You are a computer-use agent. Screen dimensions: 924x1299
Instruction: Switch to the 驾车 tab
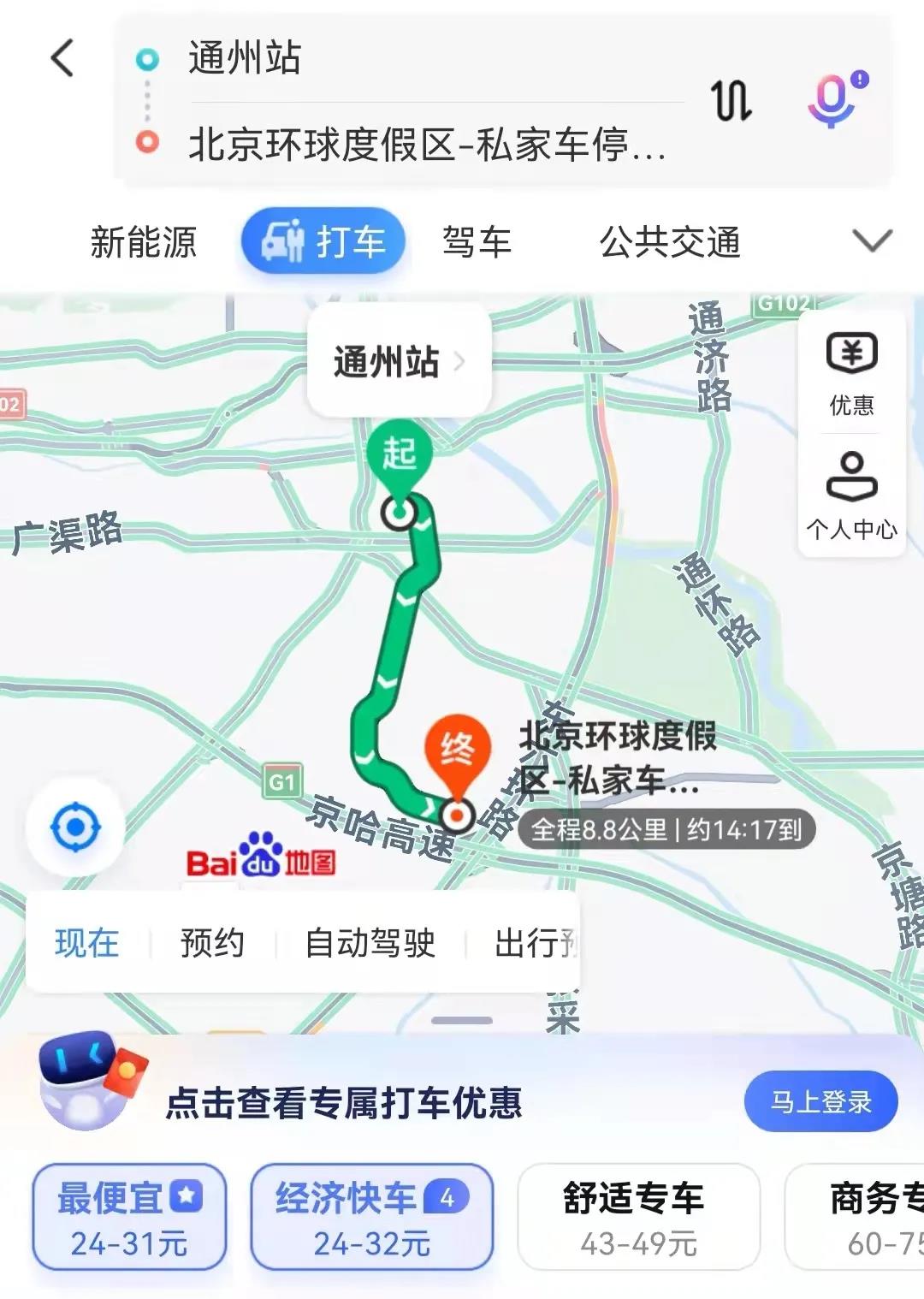(477, 242)
